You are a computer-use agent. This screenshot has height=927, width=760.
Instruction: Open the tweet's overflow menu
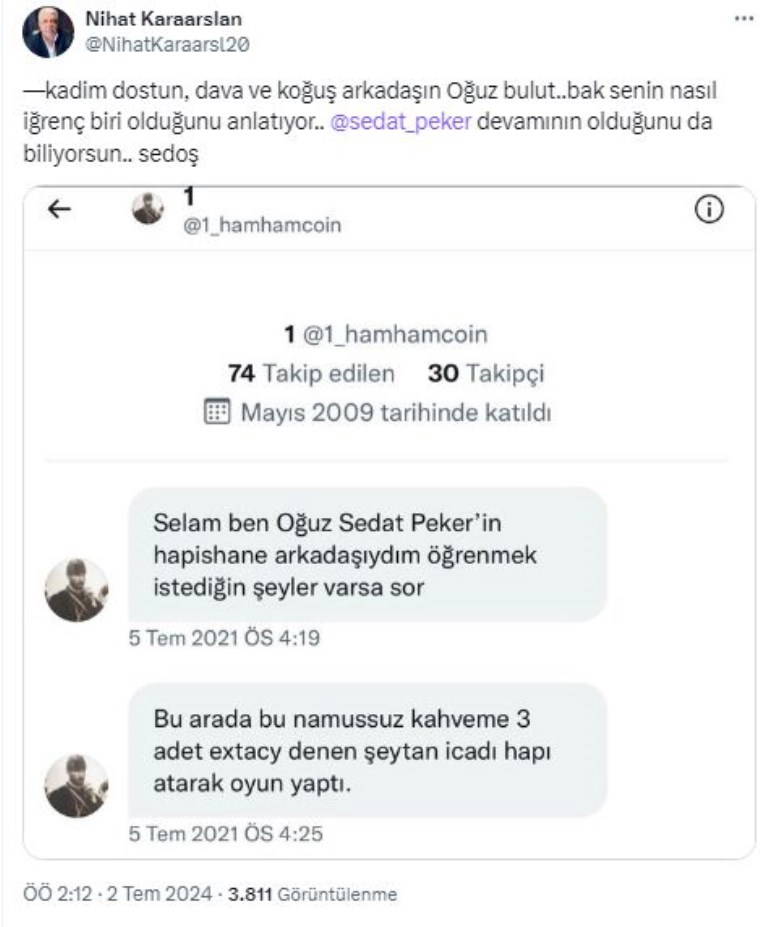[x=743, y=19]
